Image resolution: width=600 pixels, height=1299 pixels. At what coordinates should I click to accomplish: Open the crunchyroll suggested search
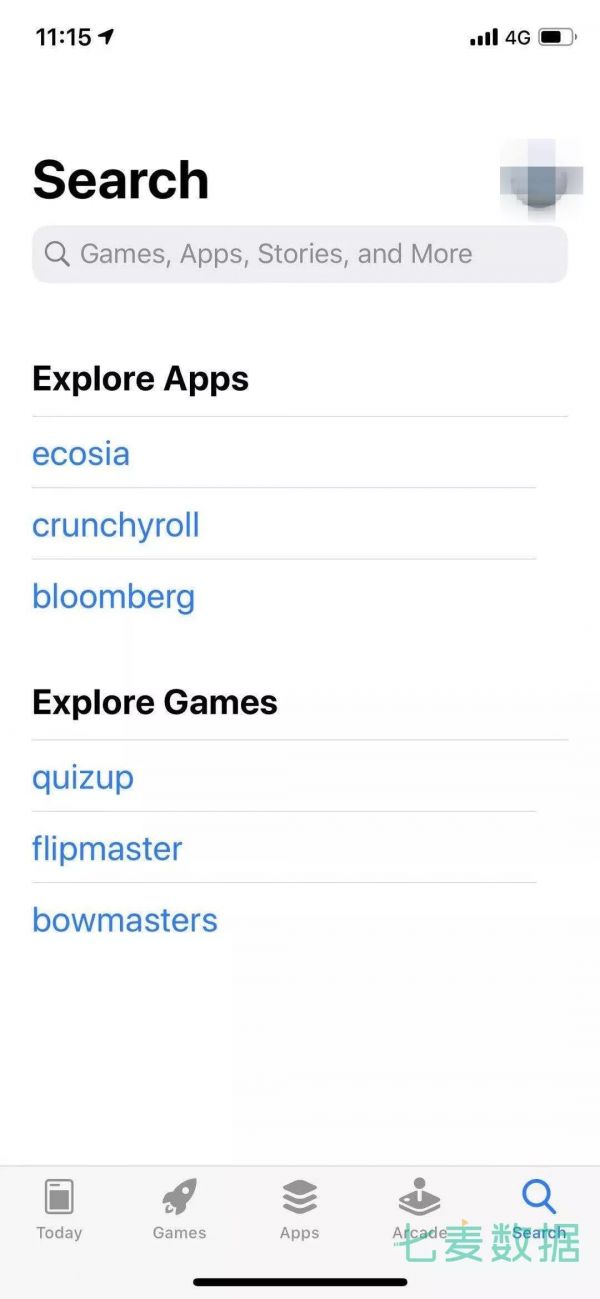tap(116, 525)
